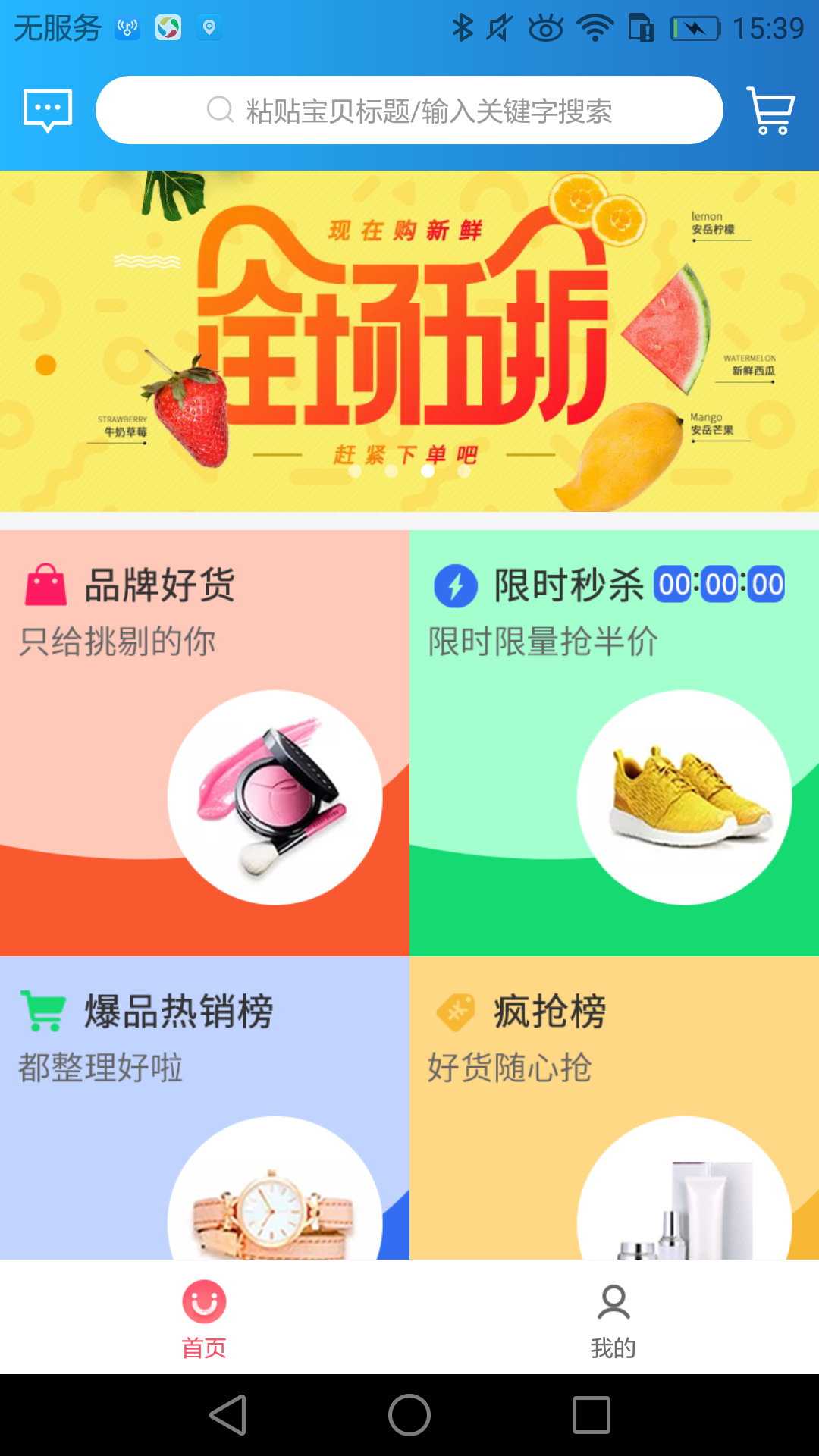Open the 品牌好货 brand goods card
The height and width of the screenshot is (1456, 819).
(205, 743)
